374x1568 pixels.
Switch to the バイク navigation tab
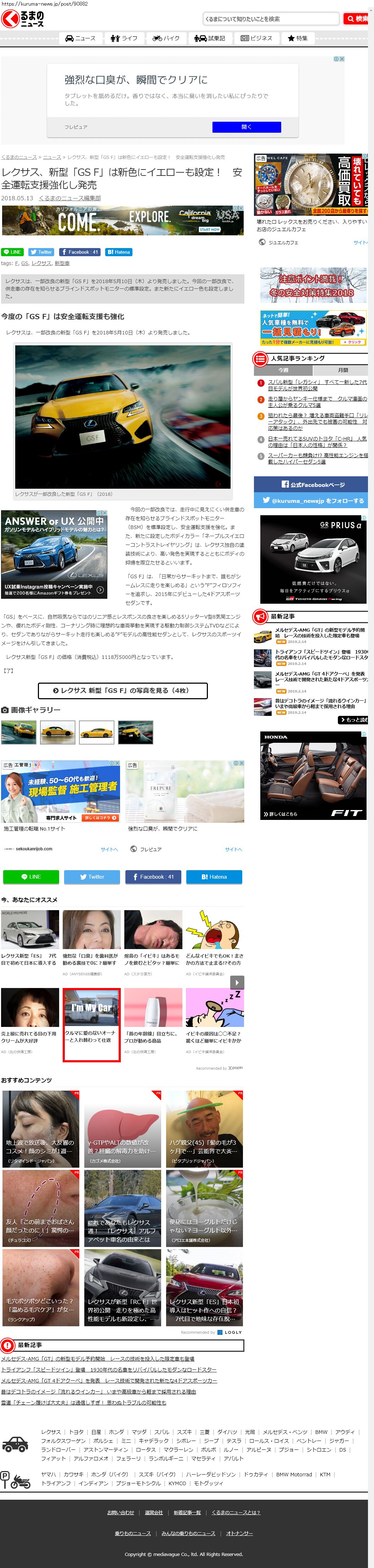tap(166, 38)
